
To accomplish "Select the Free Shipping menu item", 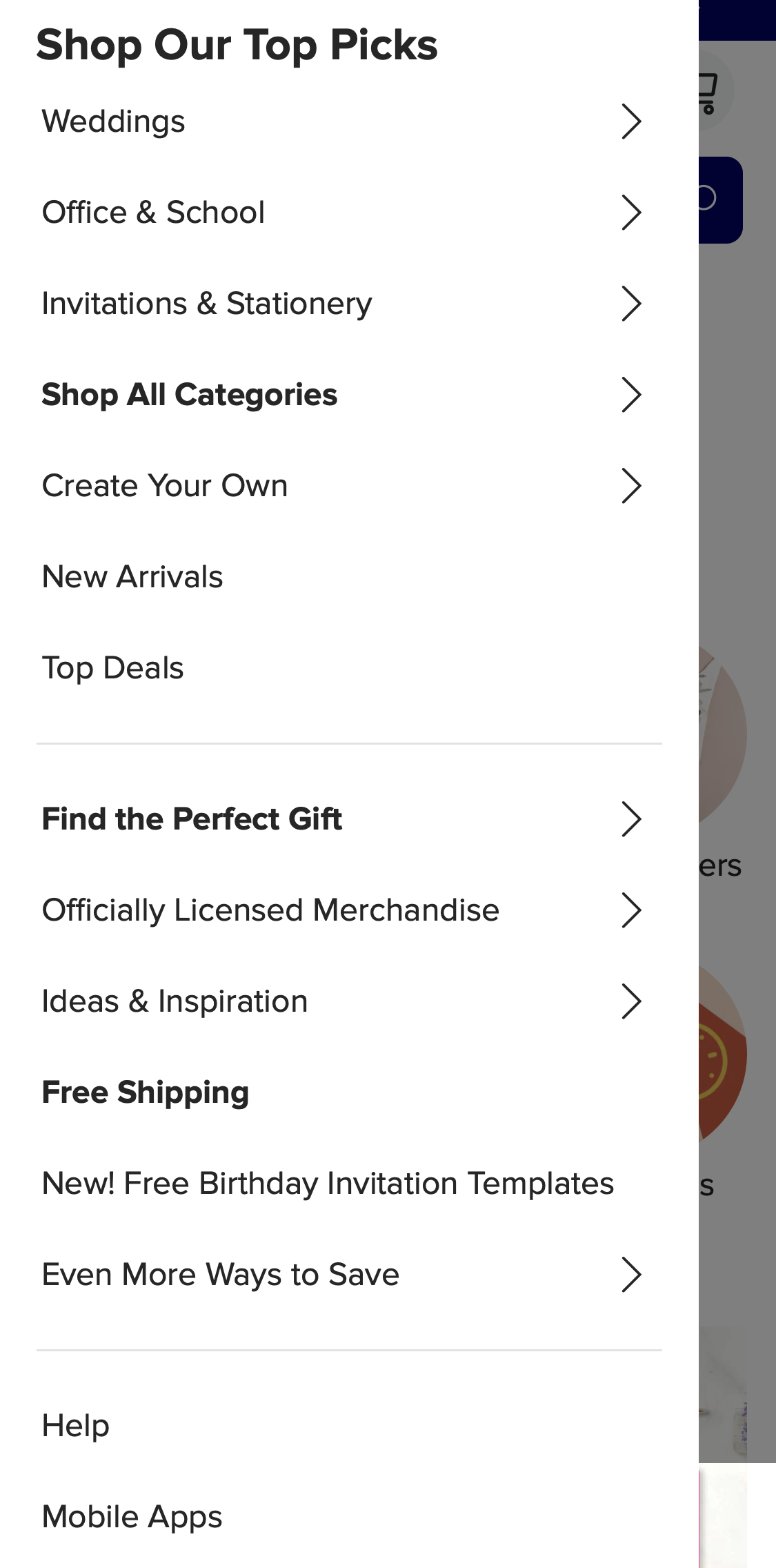I will 146,1092.
